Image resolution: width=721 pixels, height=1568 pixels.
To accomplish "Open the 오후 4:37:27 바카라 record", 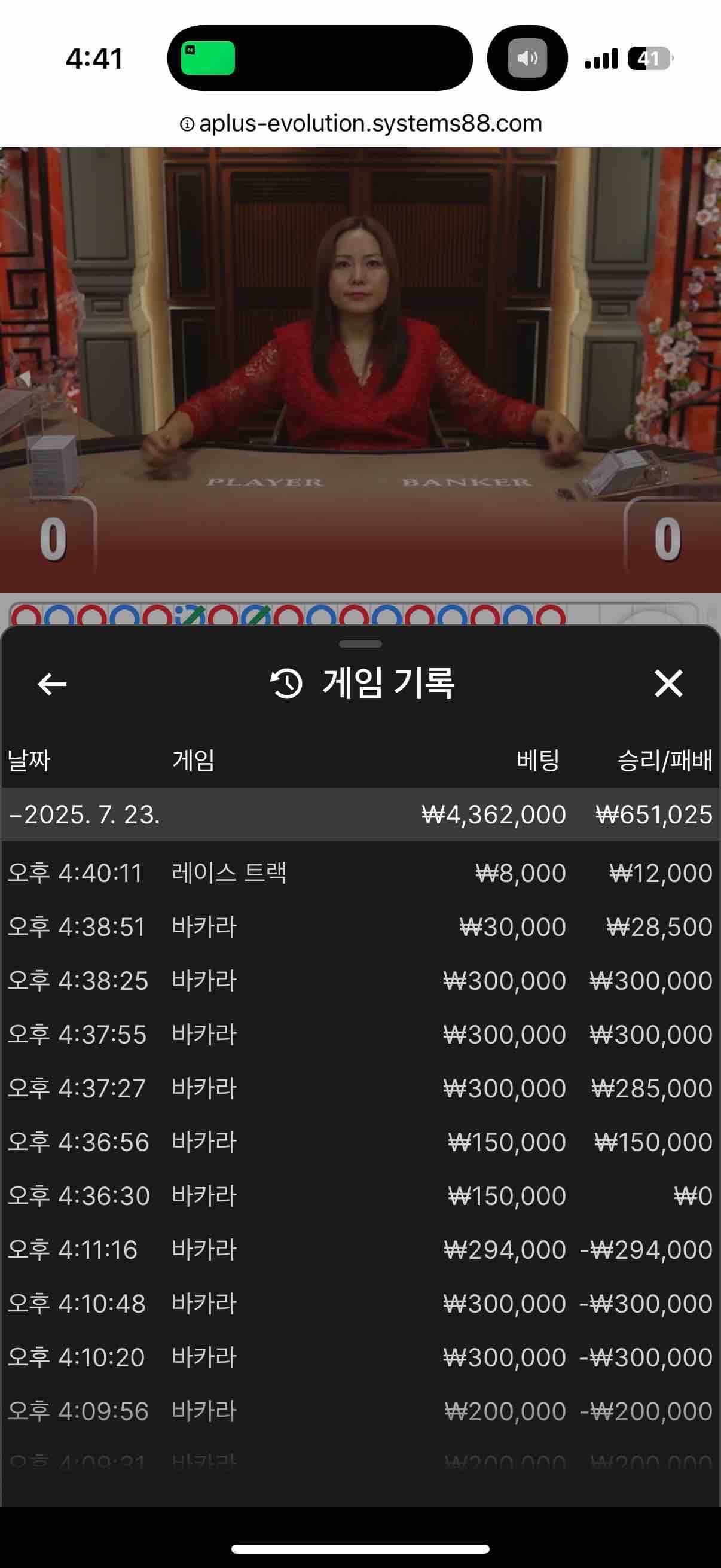I will click(x=360, y=1088).
